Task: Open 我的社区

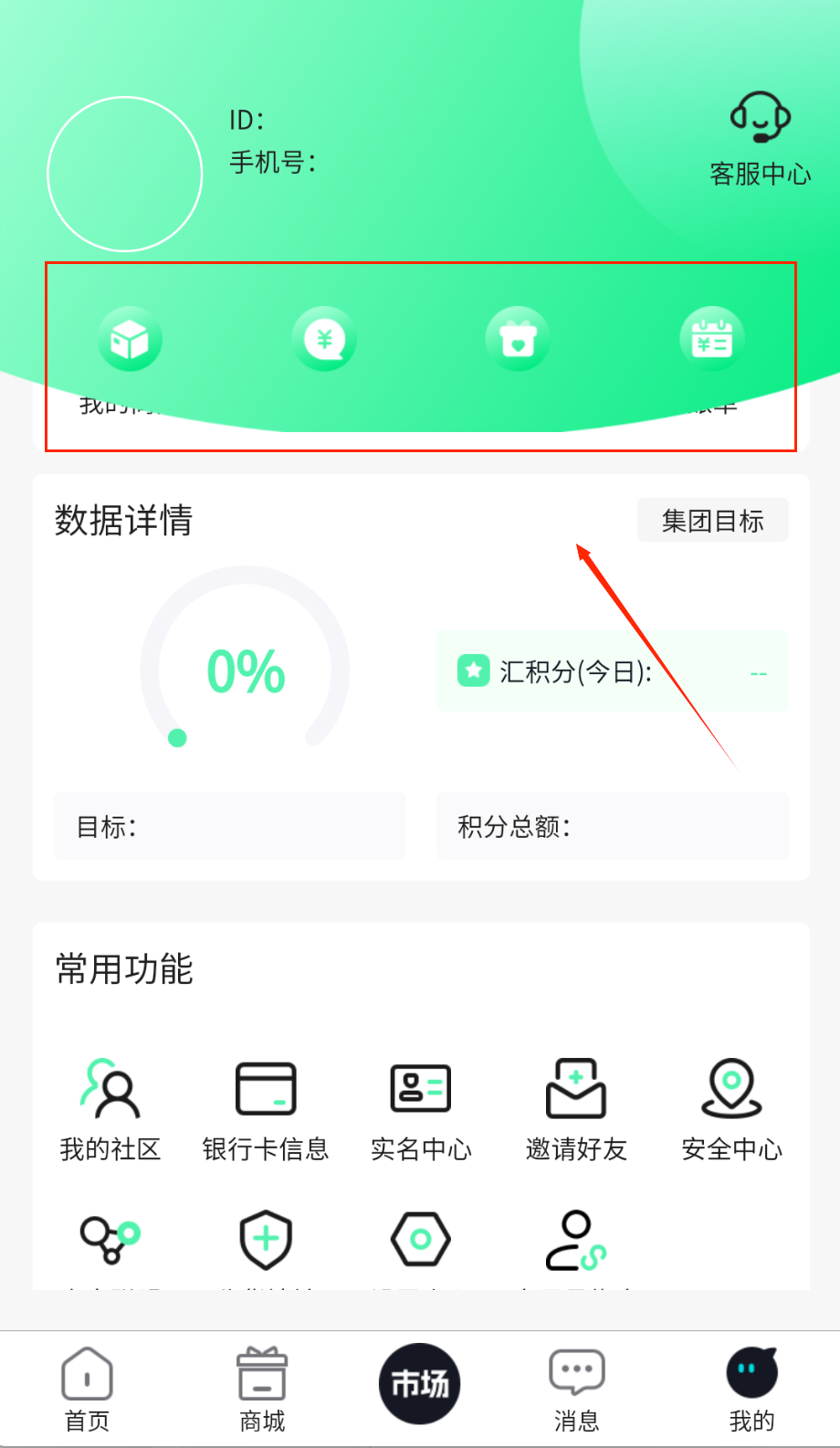Action: coord(110,1108)
